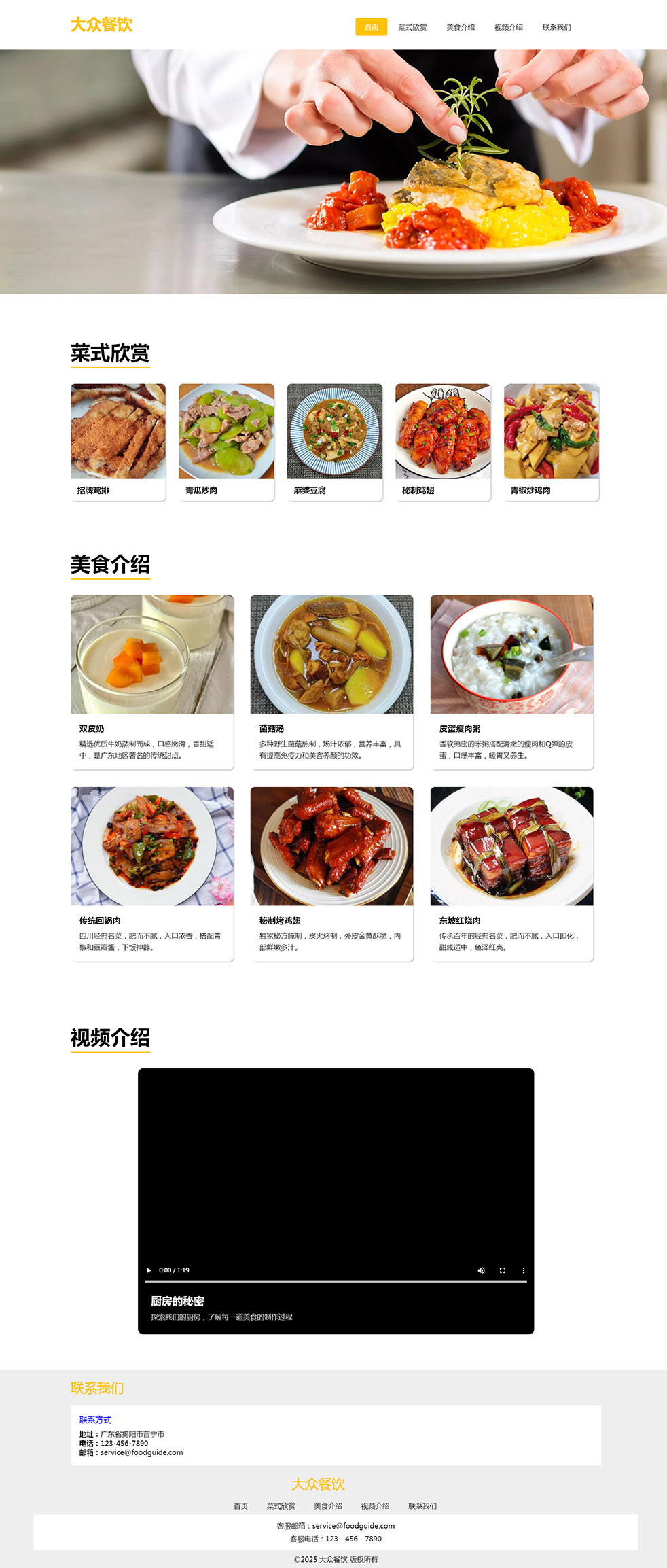Open the 双皮奶 food card
Screen dimensions: 667x1568
pos(152,682)
